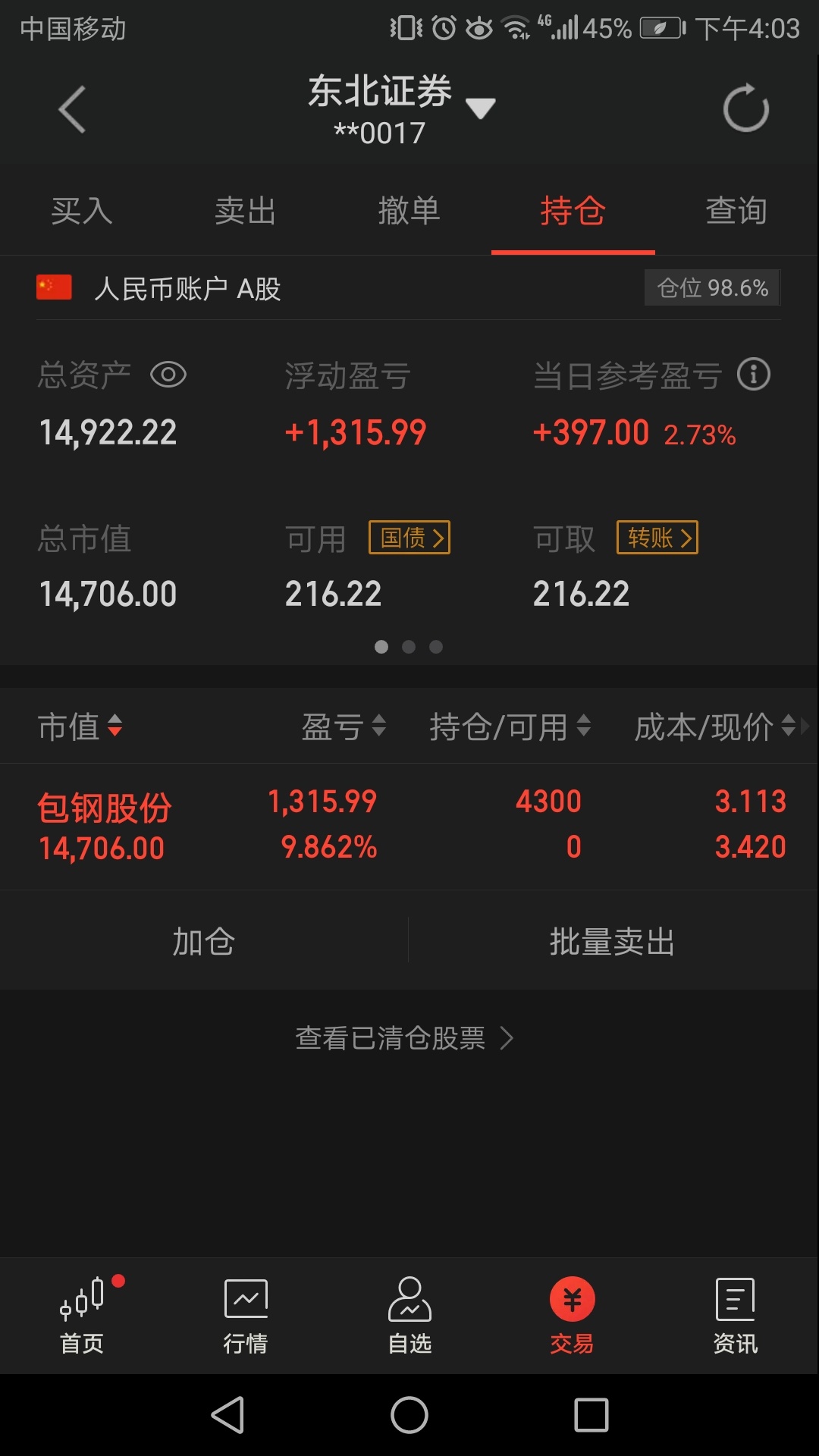Open the 东北证券 account dropdown
This screenshot has height=1456, width=819.
(402, 108)
